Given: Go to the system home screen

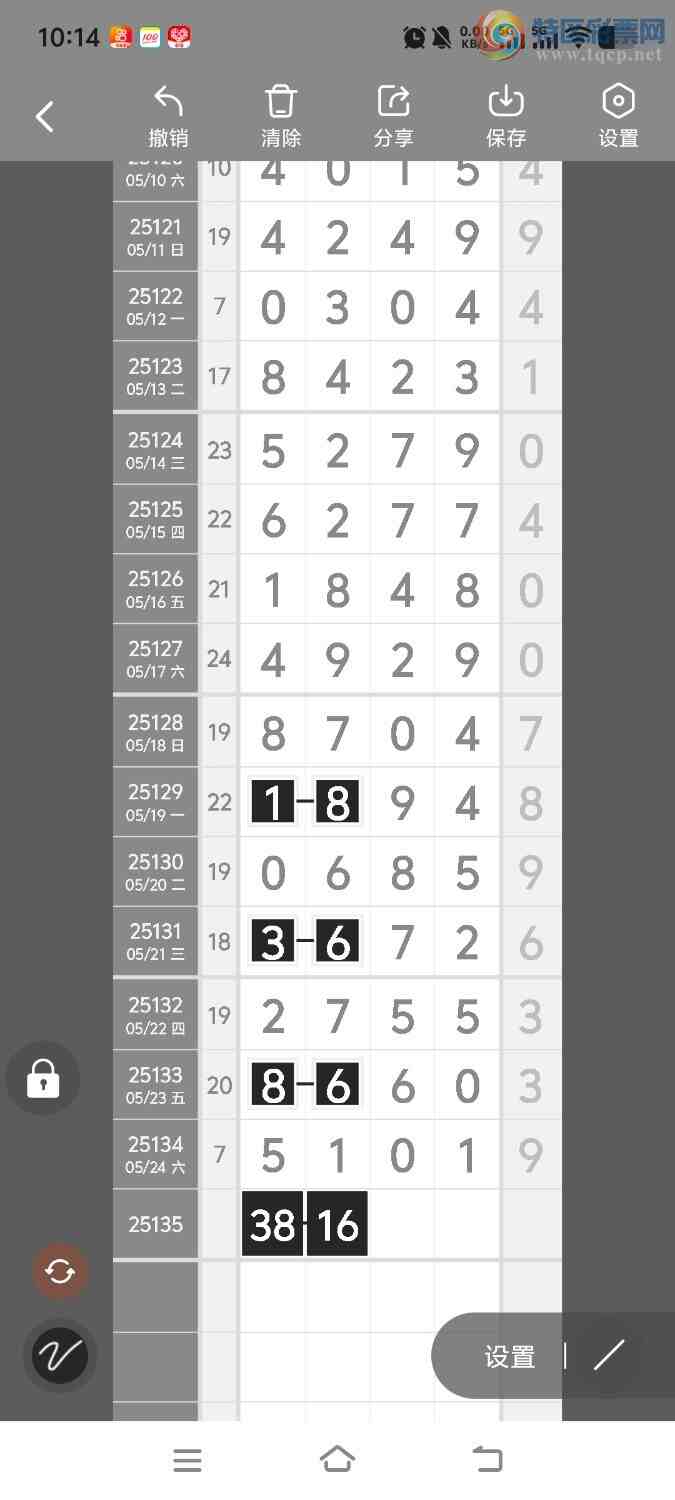Looking at the screenshot, I should (x=337, y=1460).
